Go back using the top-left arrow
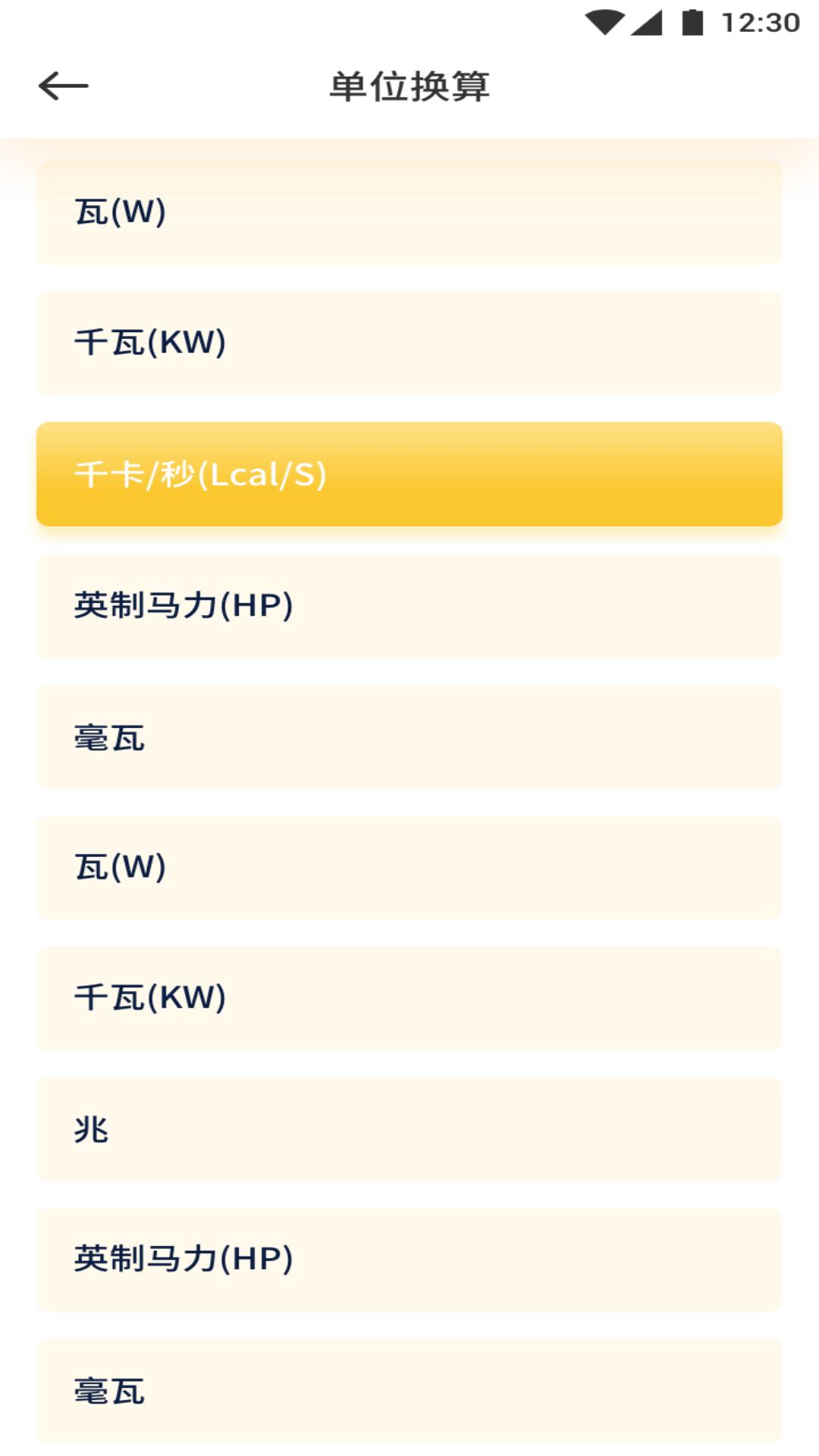Viewport: 819px width, 1456px height. click(x=64, y=86)
